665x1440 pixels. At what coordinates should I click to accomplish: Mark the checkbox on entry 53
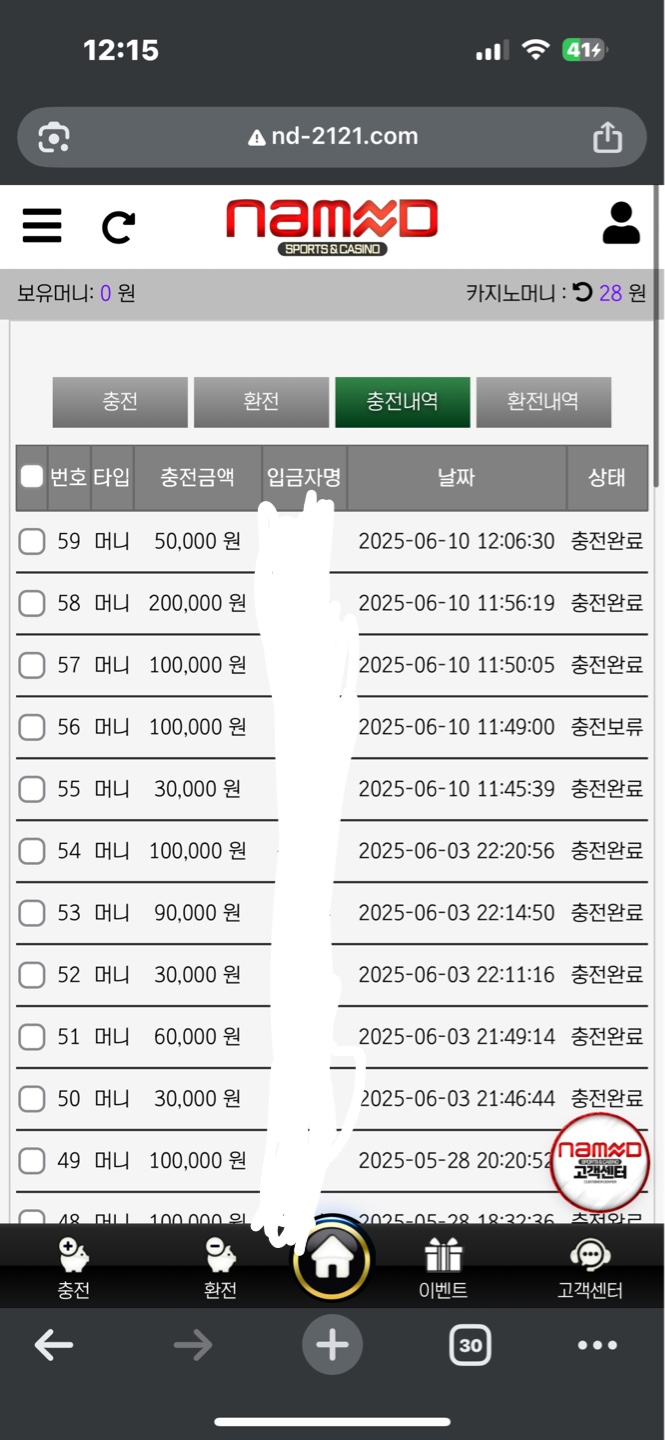[x=32, y=913]
